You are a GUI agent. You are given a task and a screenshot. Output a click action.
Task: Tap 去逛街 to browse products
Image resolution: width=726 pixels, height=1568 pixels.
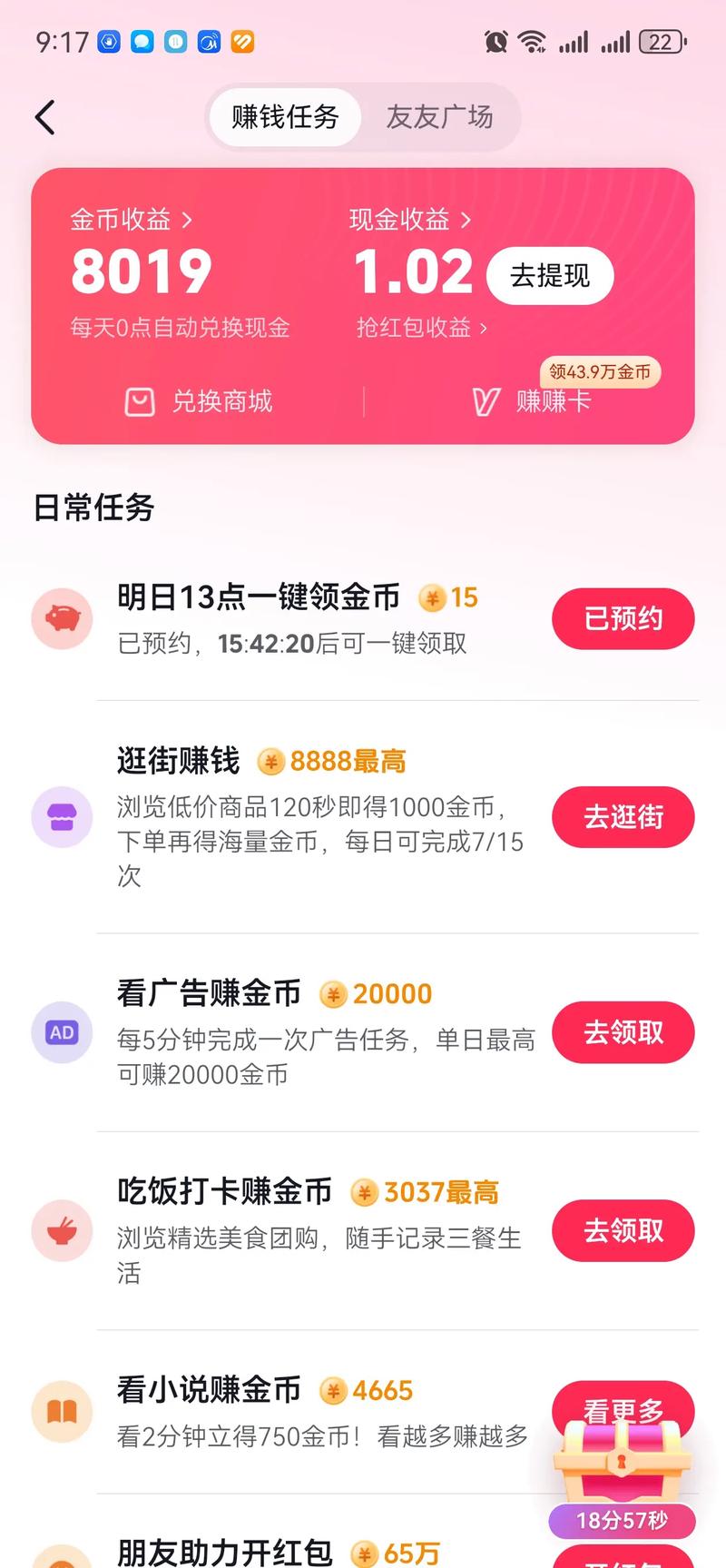pyautogui.click(x=623, y=817)
